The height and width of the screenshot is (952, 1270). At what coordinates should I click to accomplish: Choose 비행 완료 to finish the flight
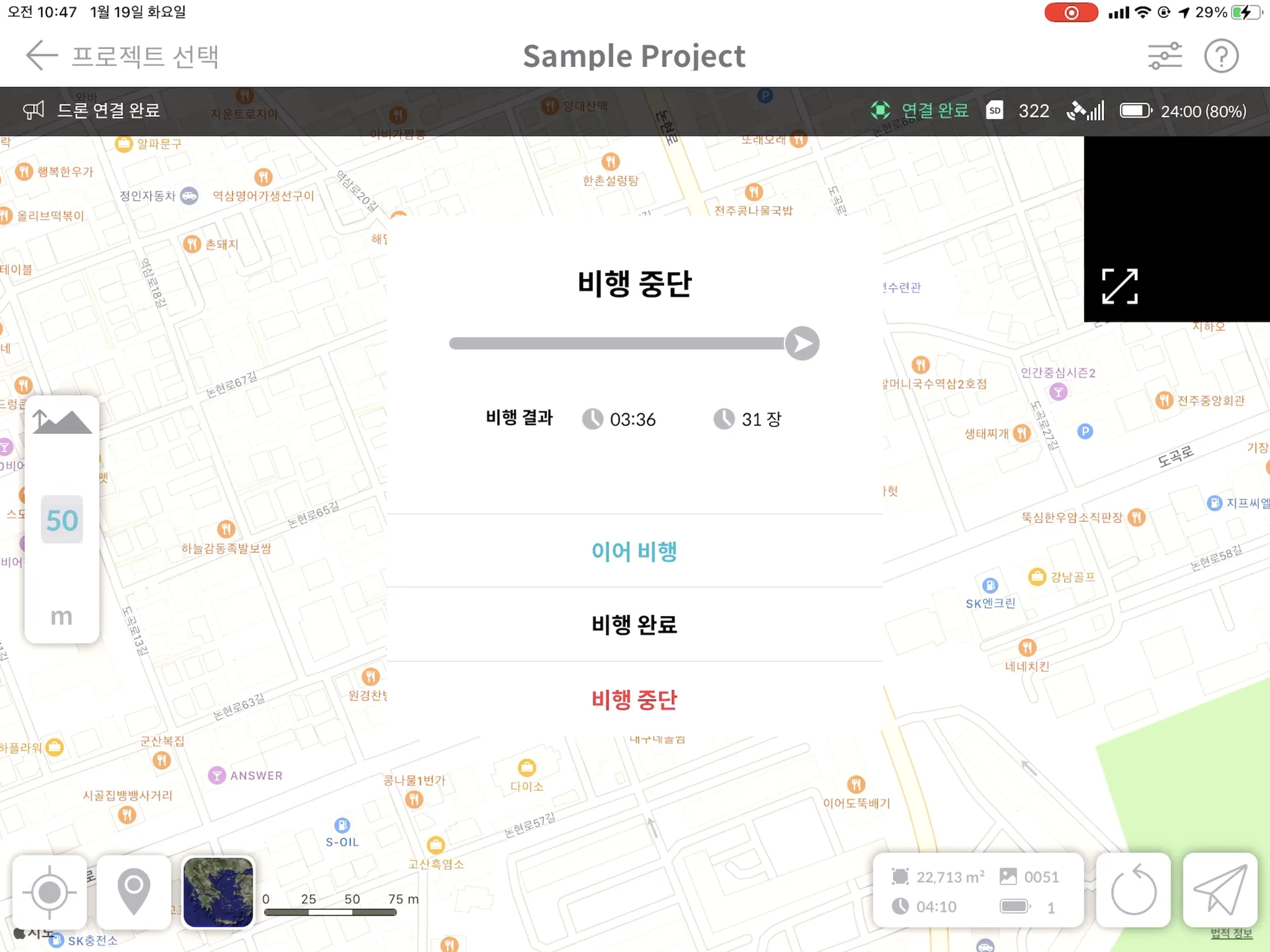point(634,624)
